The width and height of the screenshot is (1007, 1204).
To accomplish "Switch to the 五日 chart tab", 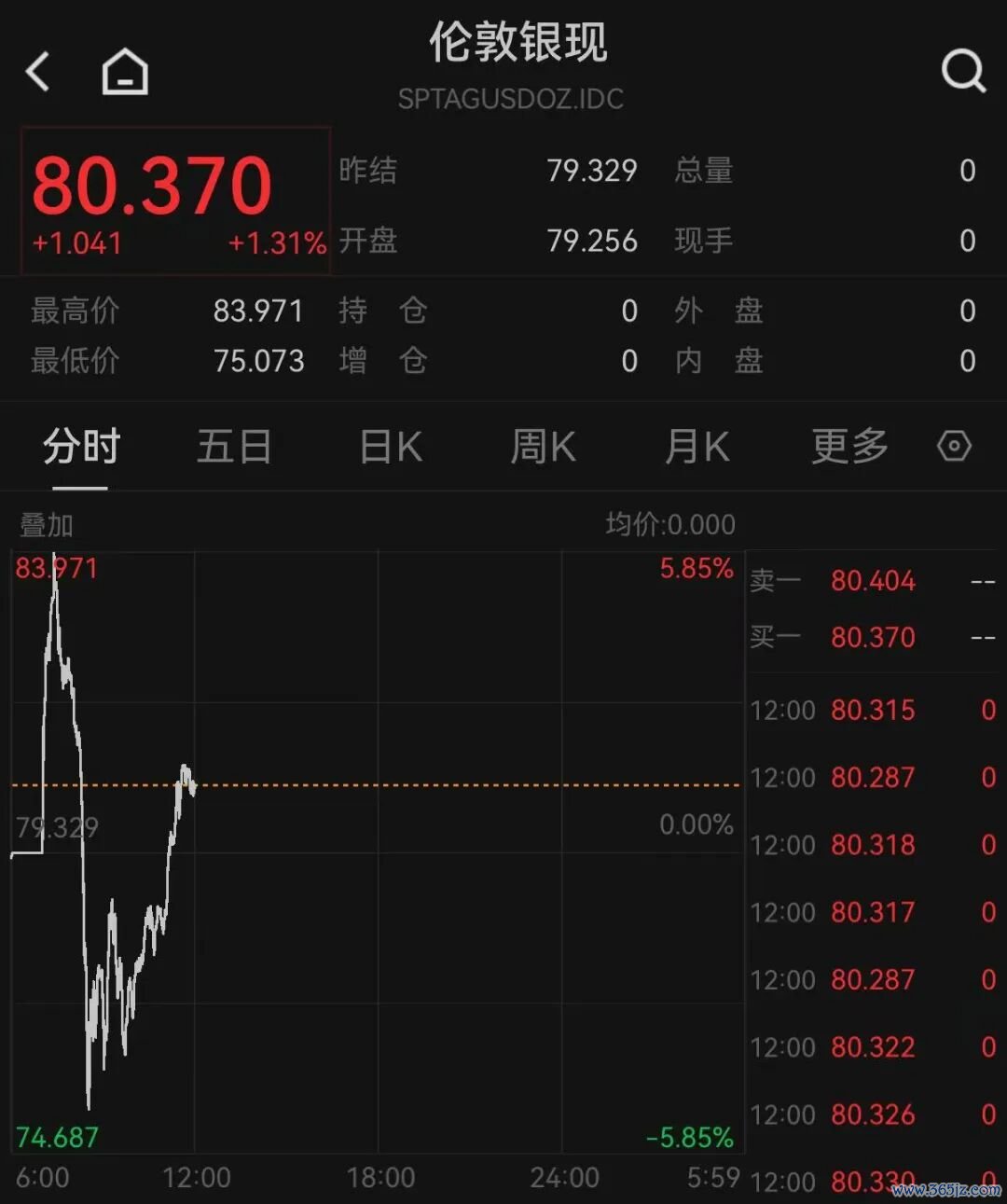I will [x=233, y=447].
